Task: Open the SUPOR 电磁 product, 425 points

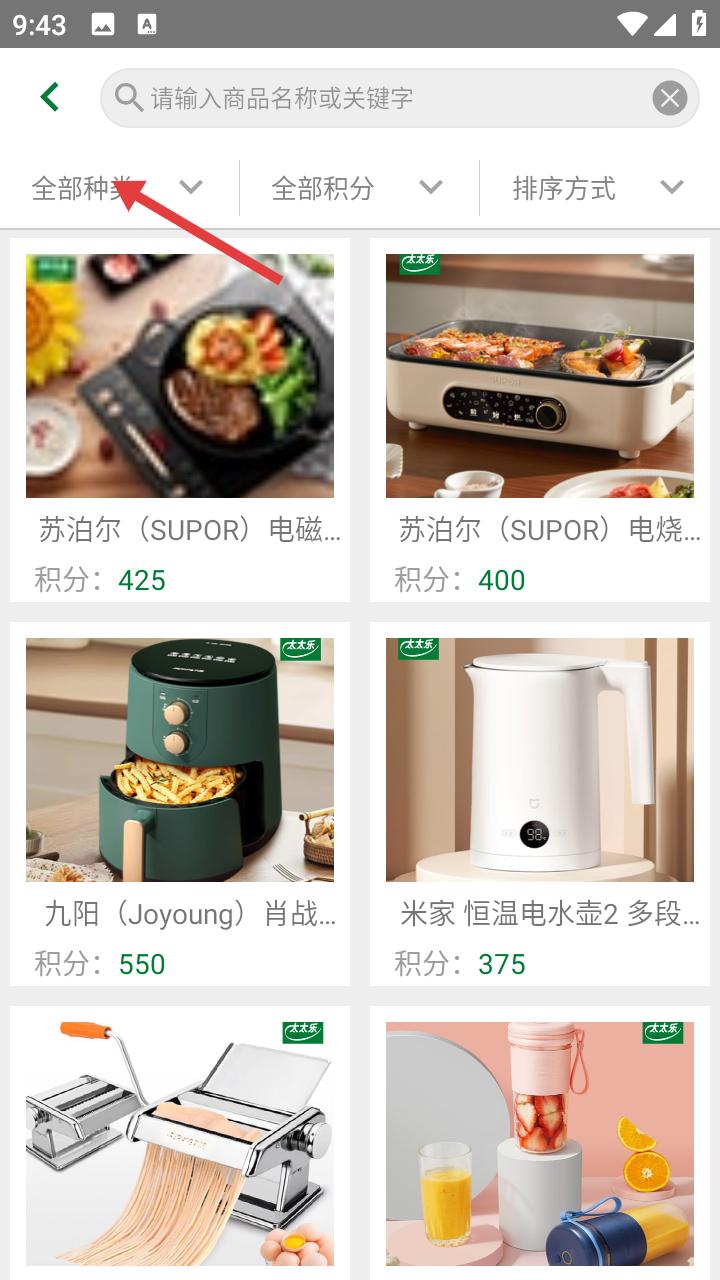Action: click(180, 420)
